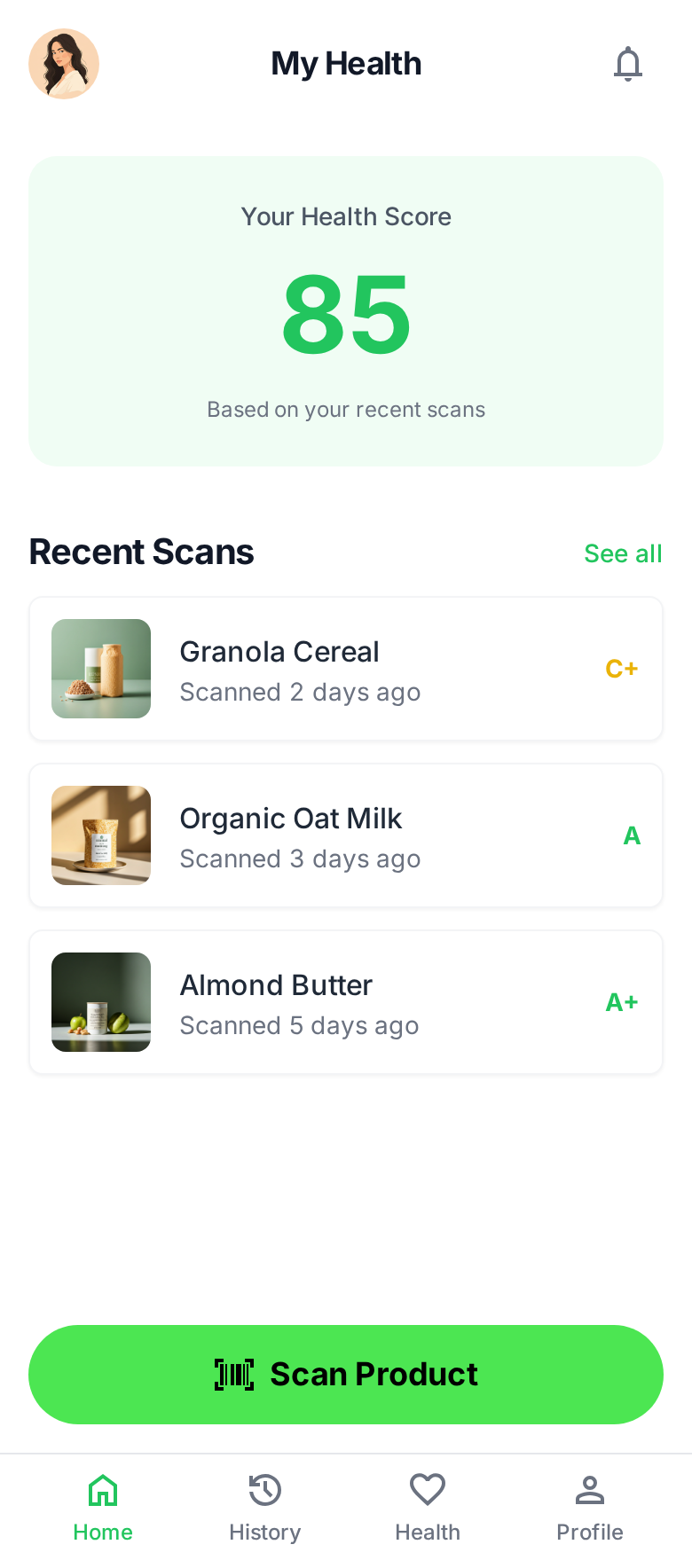
Task: Open the notifications bell icon
Action: [628, 64]
